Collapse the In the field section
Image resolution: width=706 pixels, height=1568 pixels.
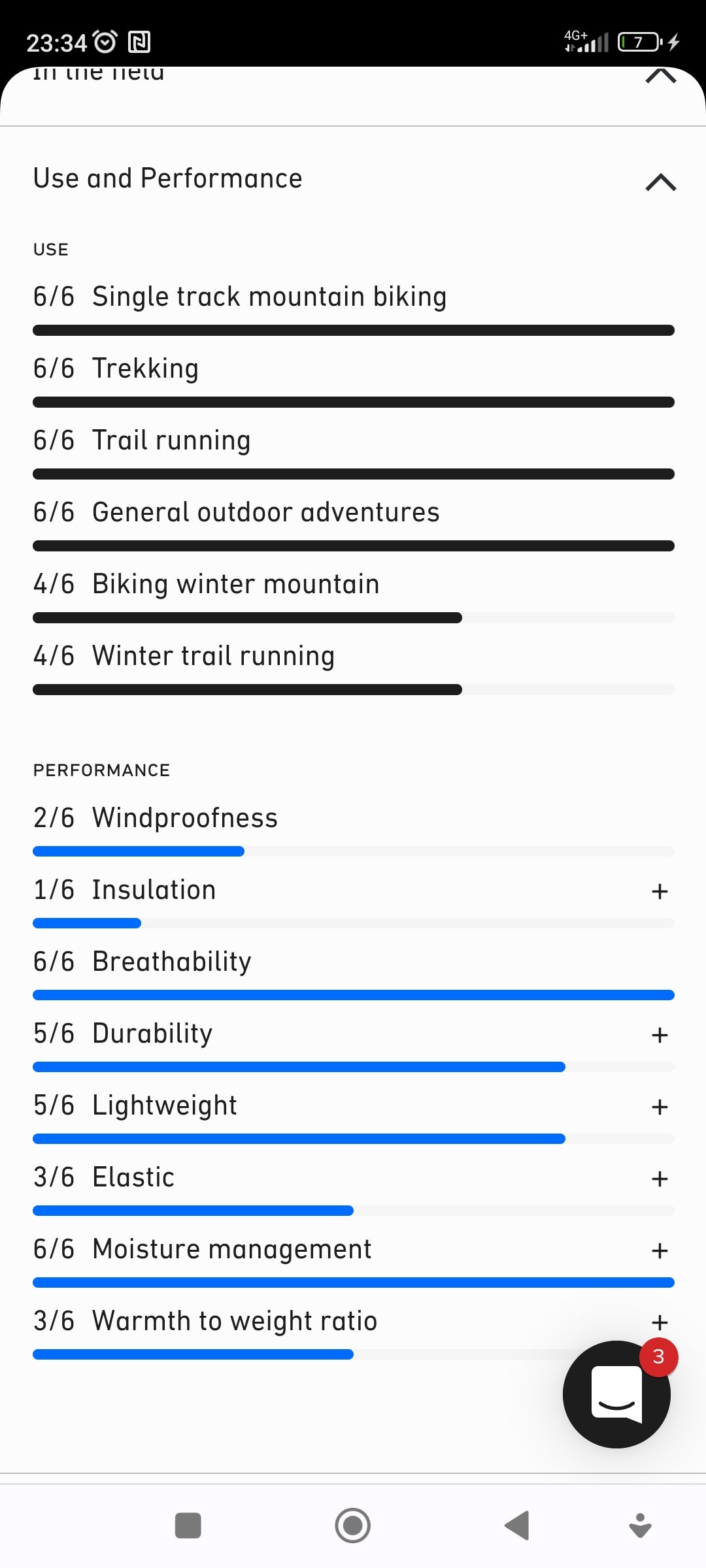660,76
